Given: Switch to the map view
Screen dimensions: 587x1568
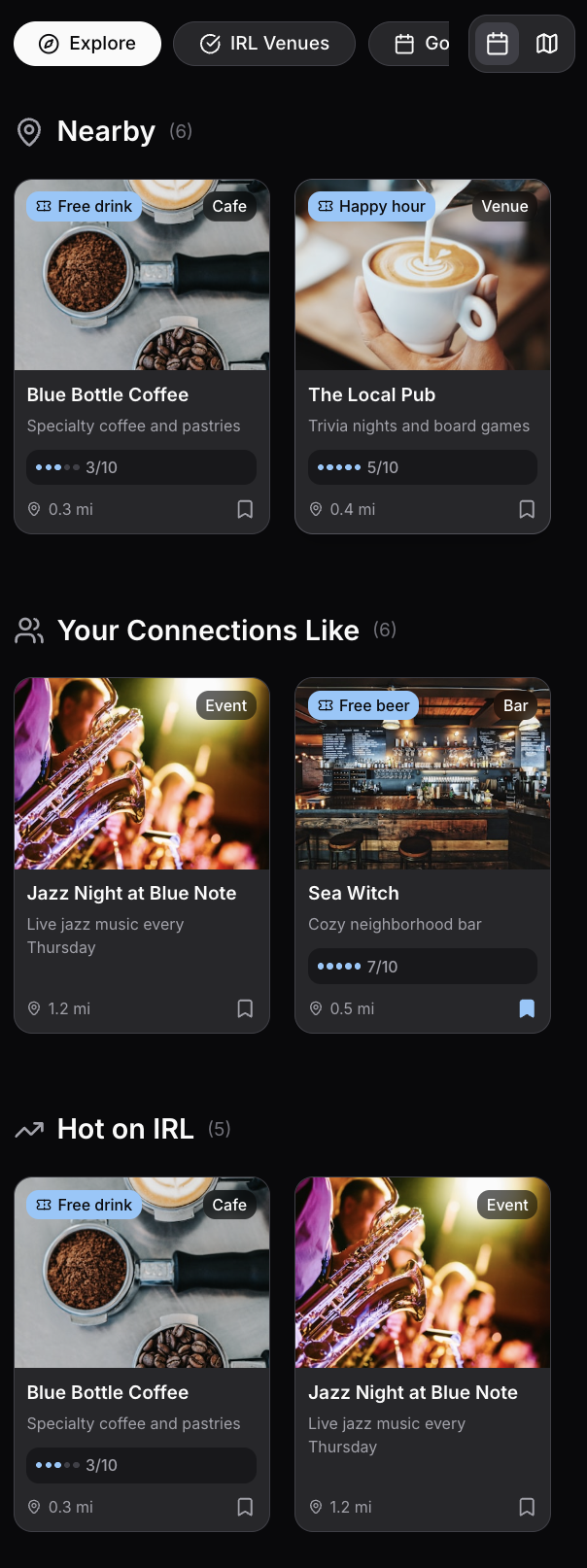Looking at the screenshot, I should [547, 44].
